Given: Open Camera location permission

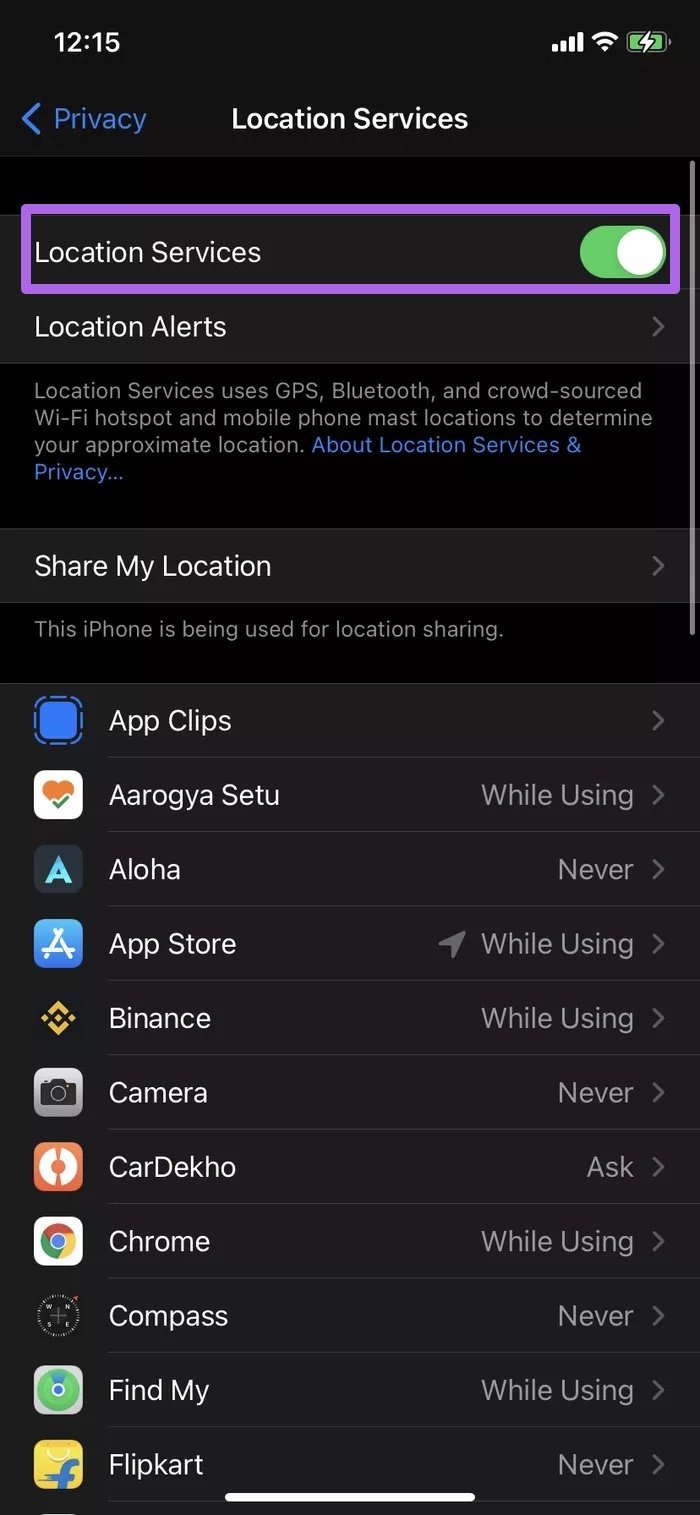Looking at the screenshot, I should 349,1092.
